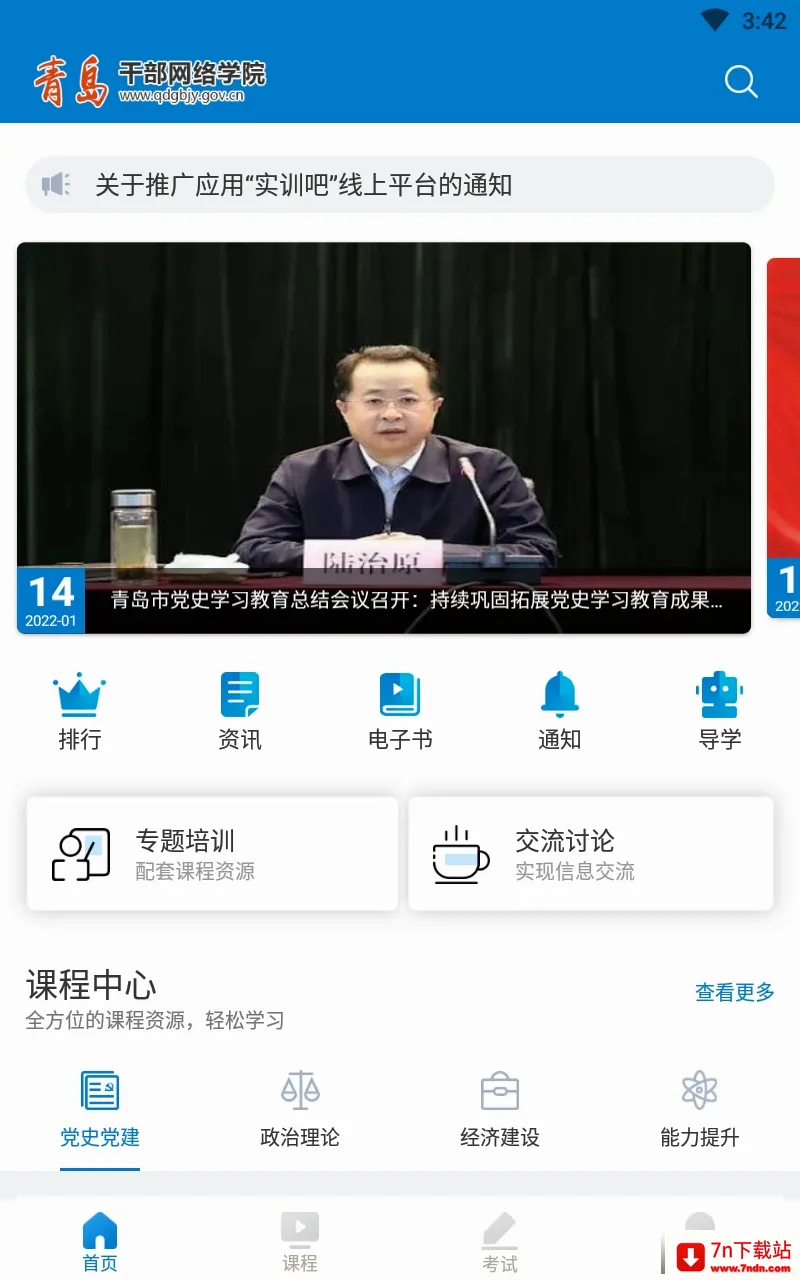Open the 交流讨论 discussion card

click(x=591, y=854)
